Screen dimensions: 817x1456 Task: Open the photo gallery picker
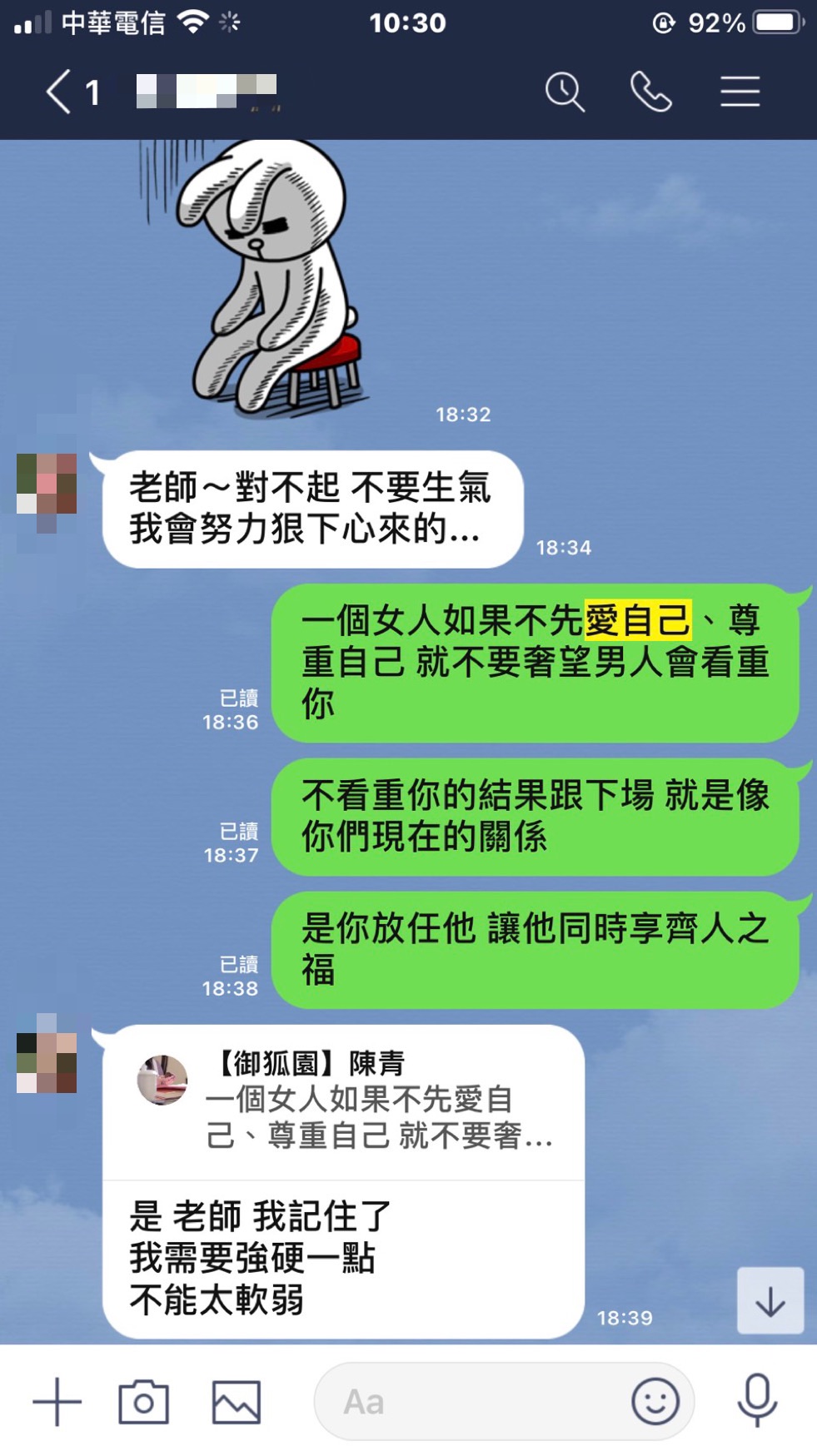236,1401
